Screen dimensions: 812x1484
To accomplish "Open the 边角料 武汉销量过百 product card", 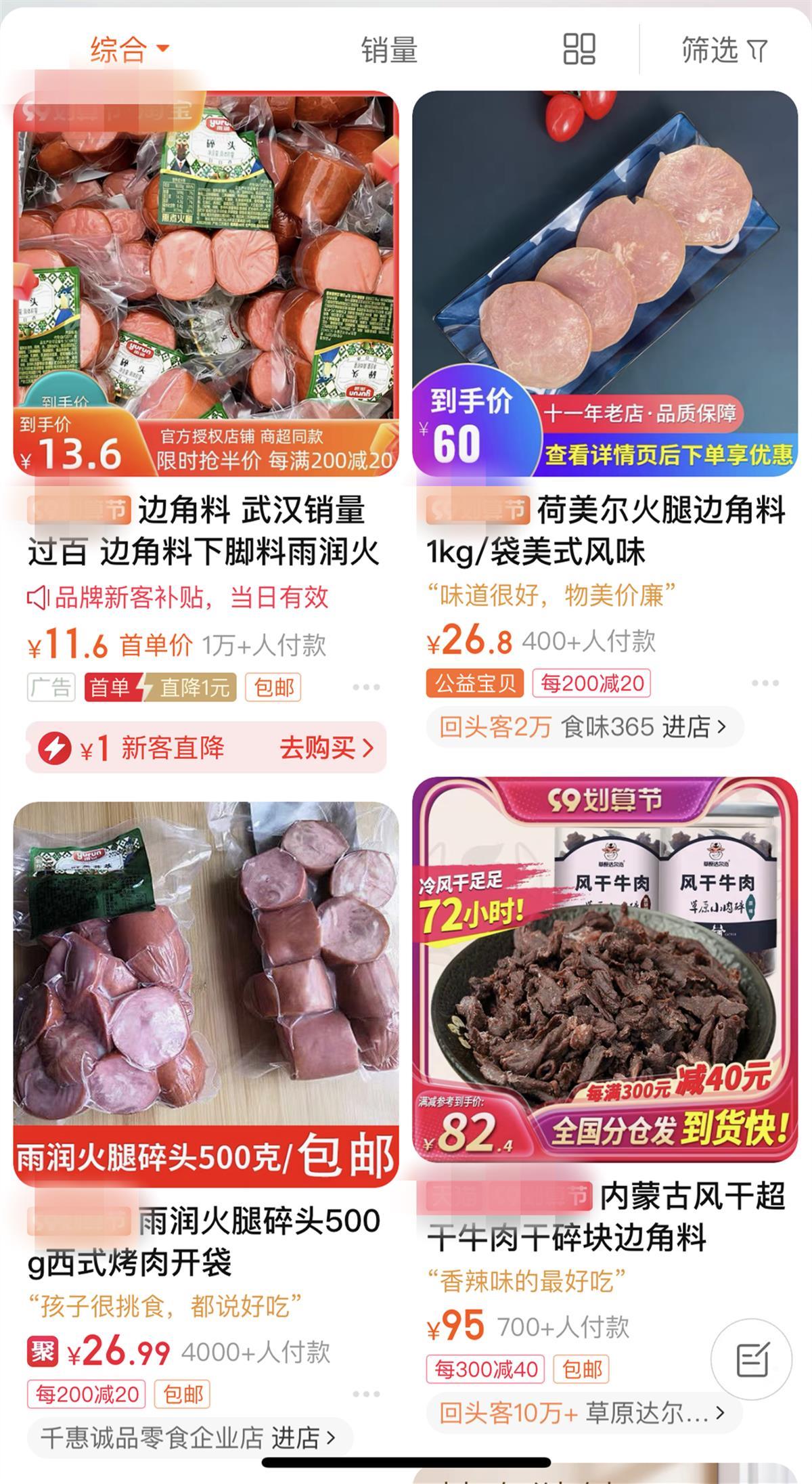I will (x=206, y=284).
